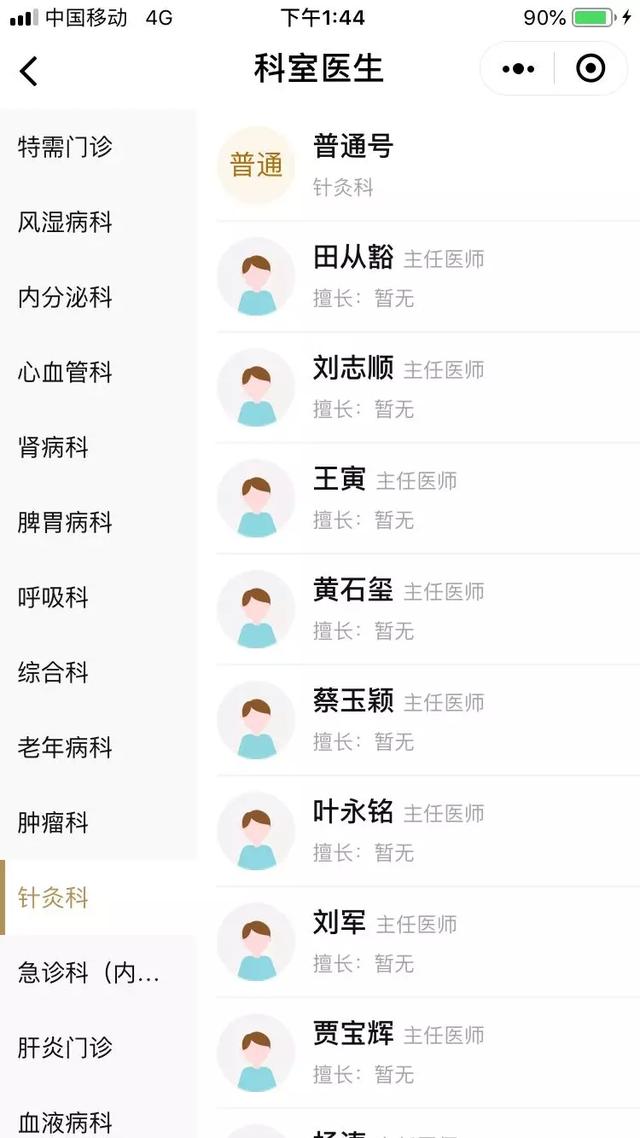Switch to the 脾胃病科 department
The width and height of the screenshot is (640, 1138).
[98, 523]
